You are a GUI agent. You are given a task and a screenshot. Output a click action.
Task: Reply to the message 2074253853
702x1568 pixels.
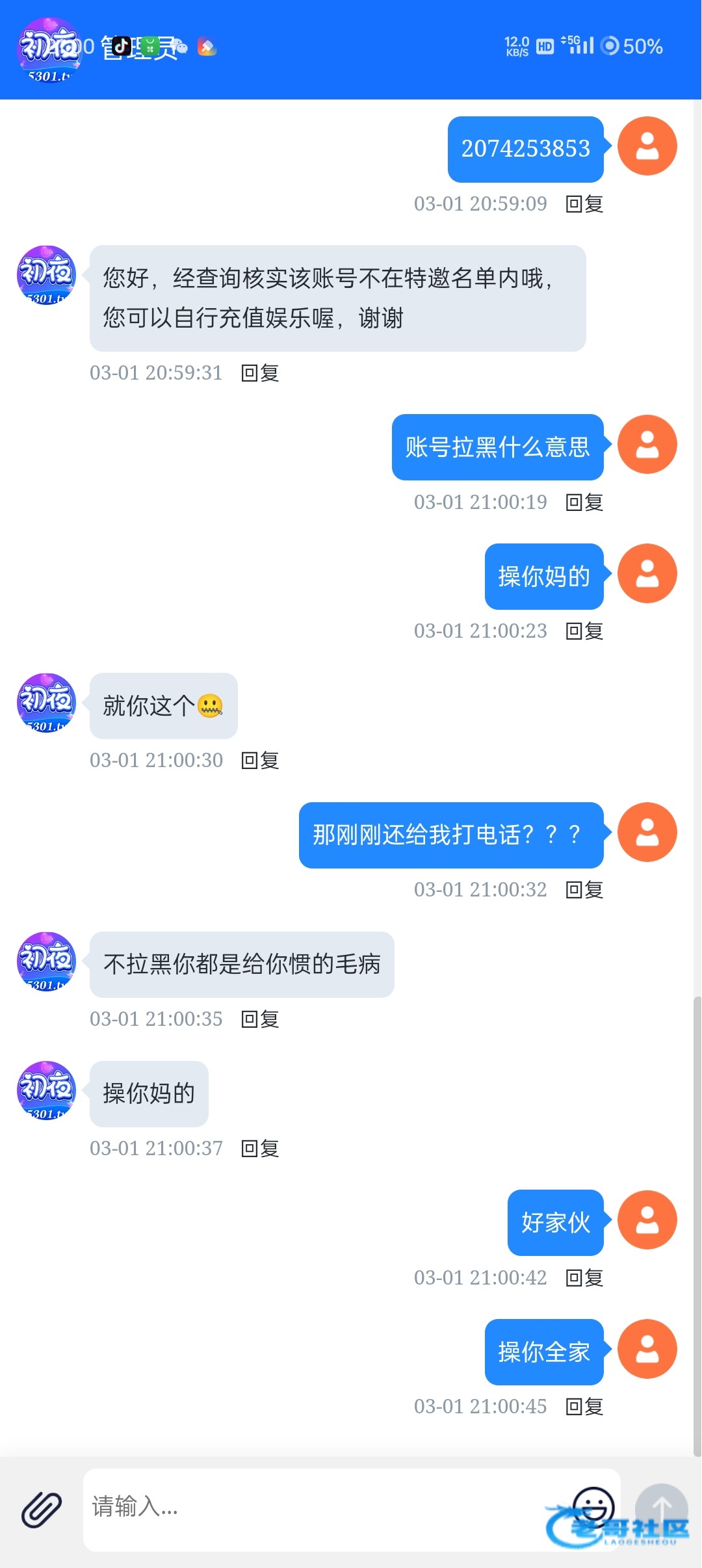click(584, 204)
